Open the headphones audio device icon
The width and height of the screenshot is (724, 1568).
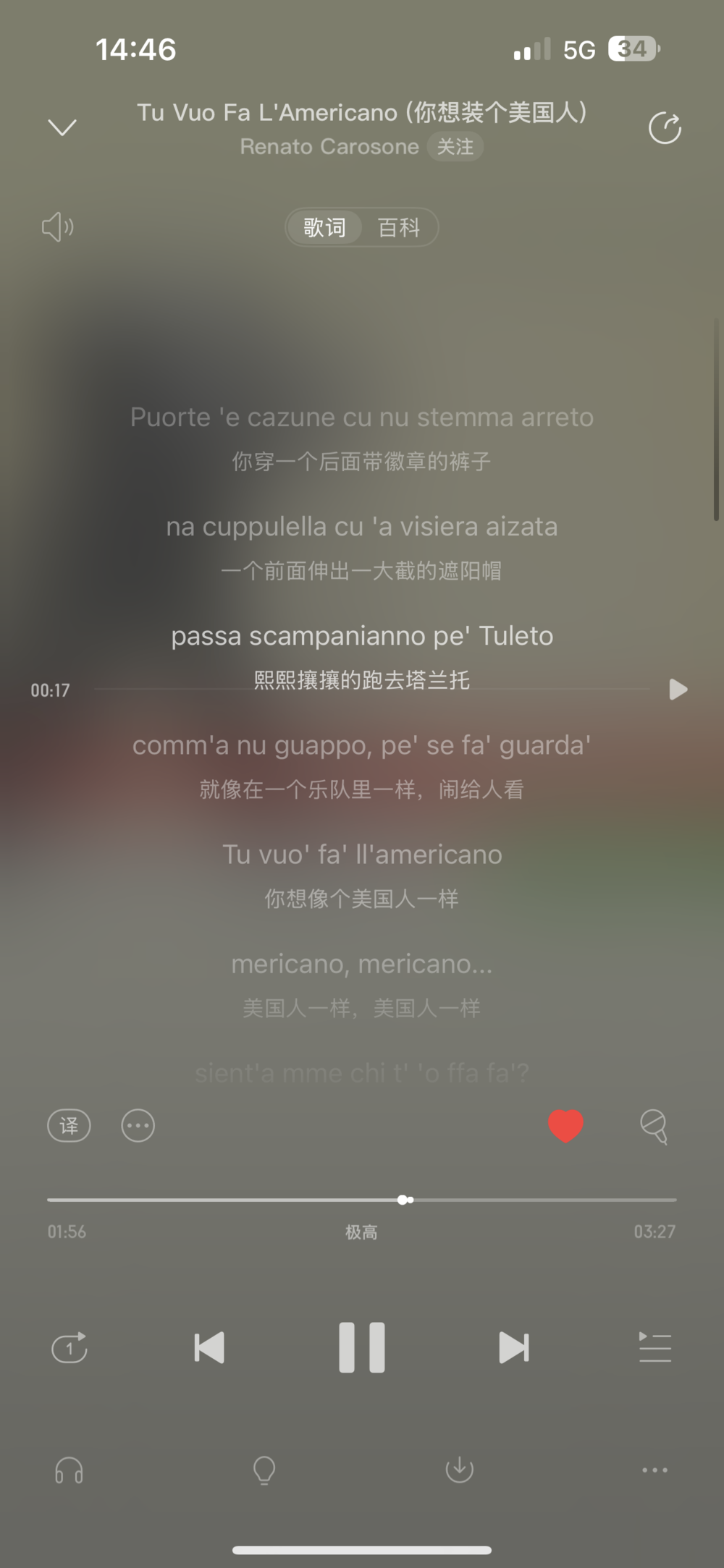point(67,1470)
